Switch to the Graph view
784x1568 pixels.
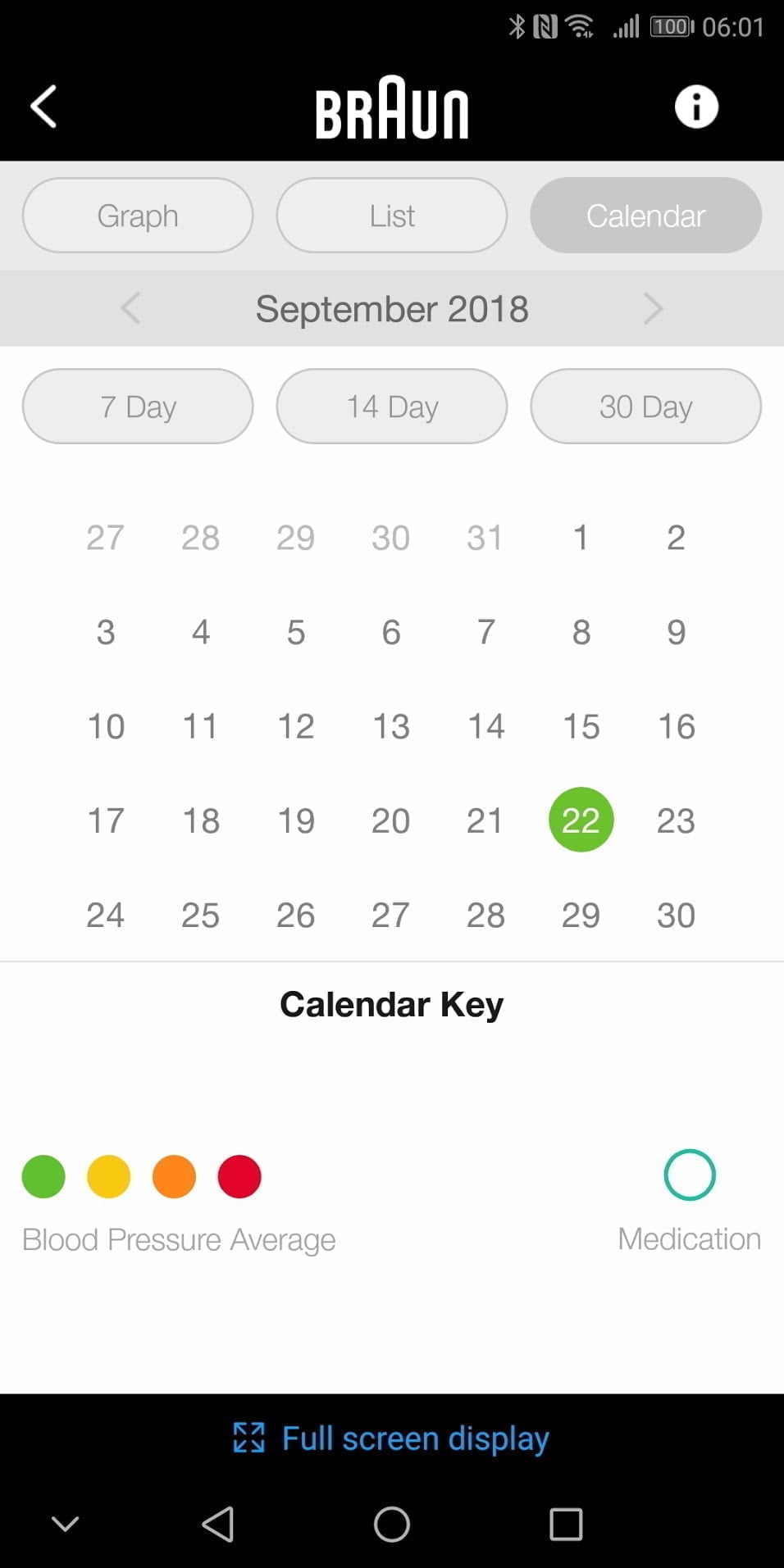click(x=138, y=216)
